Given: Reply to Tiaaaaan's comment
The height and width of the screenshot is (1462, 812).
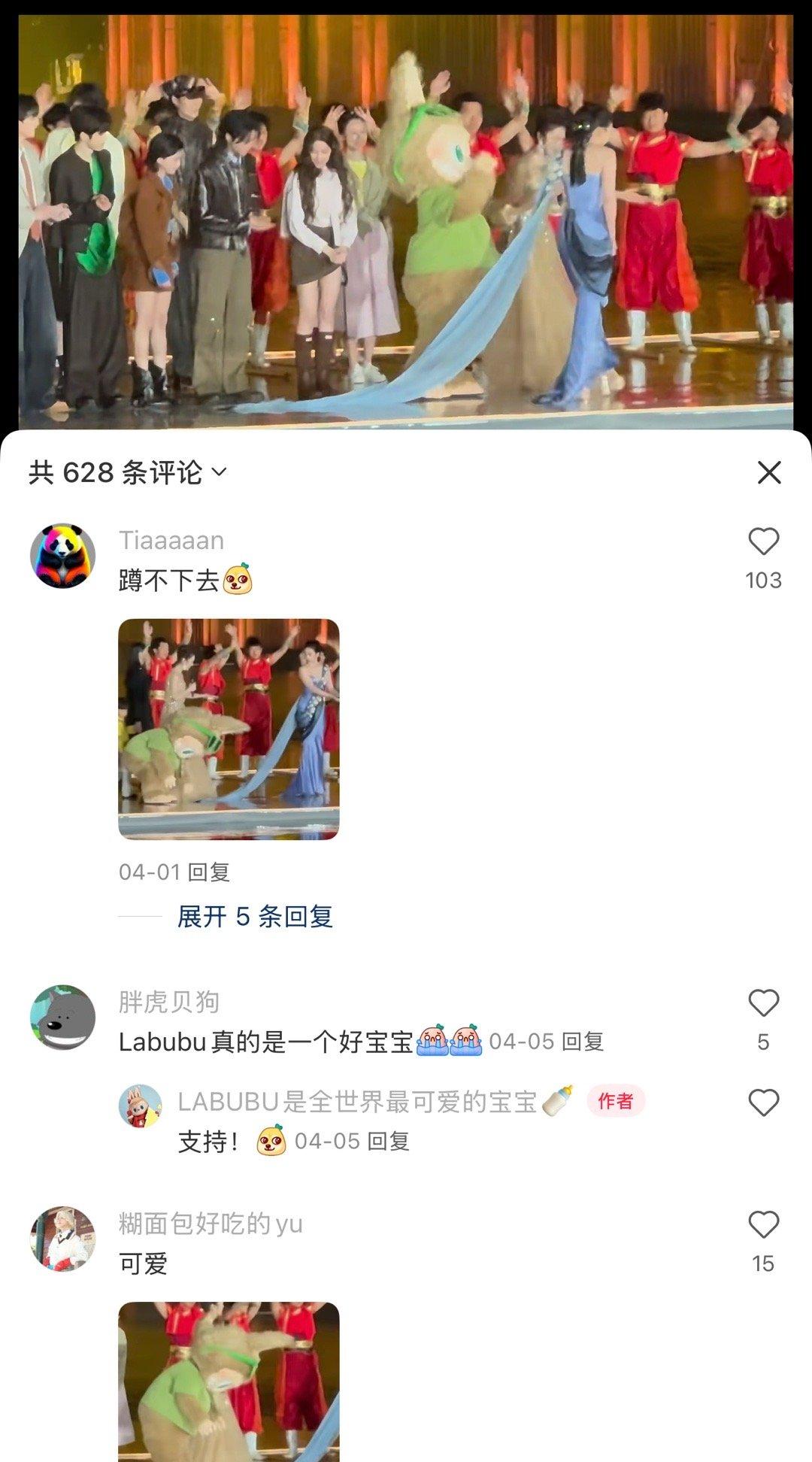Looking at the screenshot, I should pyautogui.click(x=208, y=872).
